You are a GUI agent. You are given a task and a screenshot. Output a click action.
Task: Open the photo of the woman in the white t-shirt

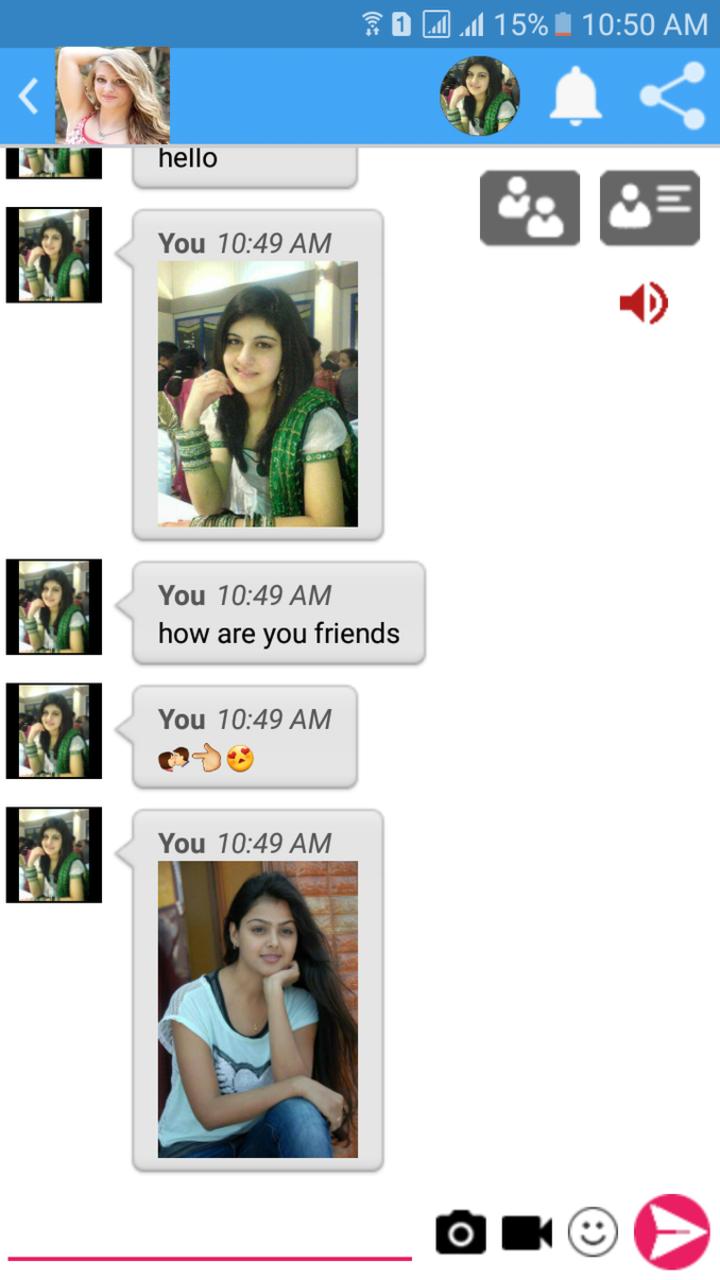(x=257, y=1009)
